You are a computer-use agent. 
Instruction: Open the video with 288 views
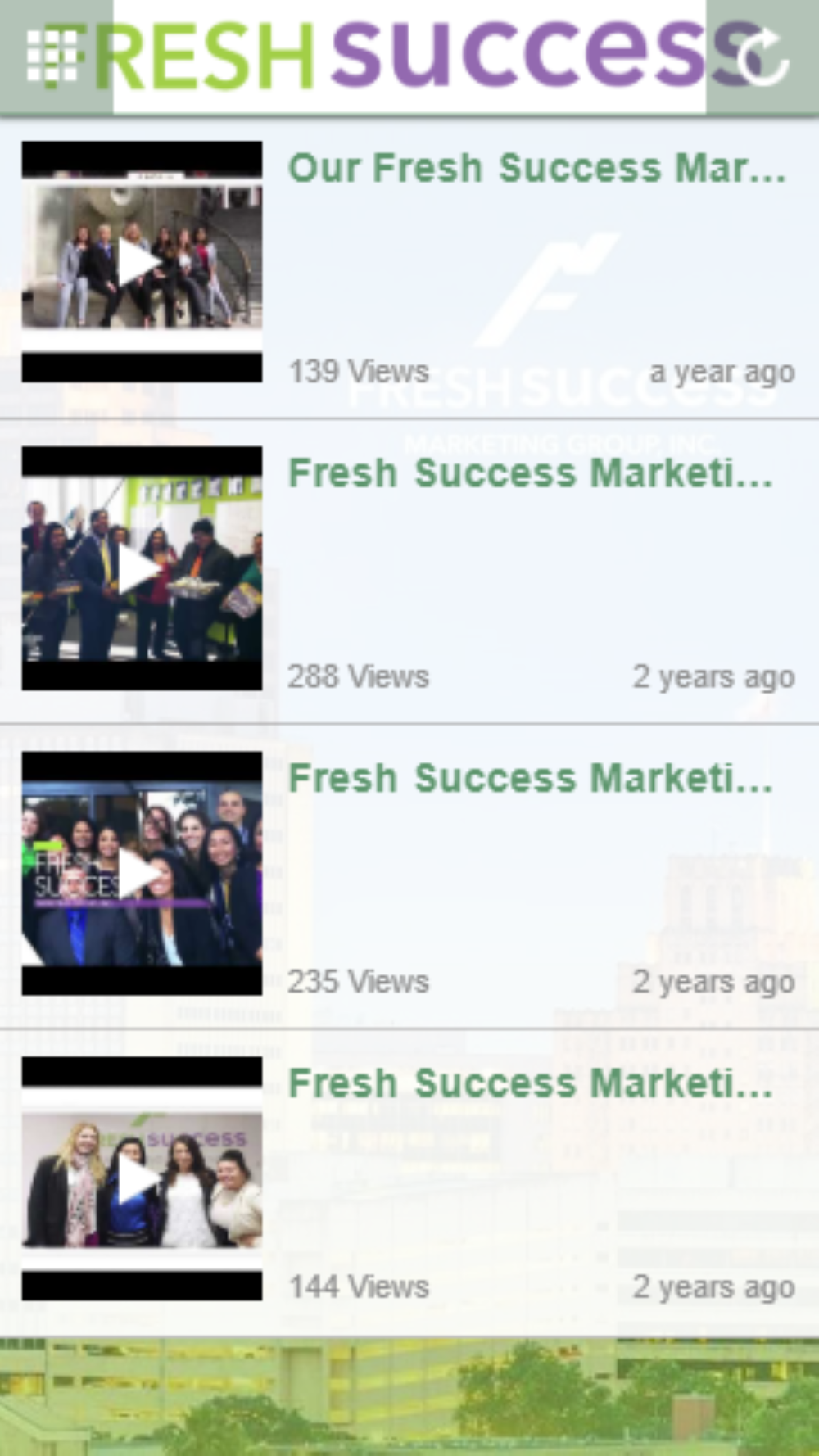(409, 571)
